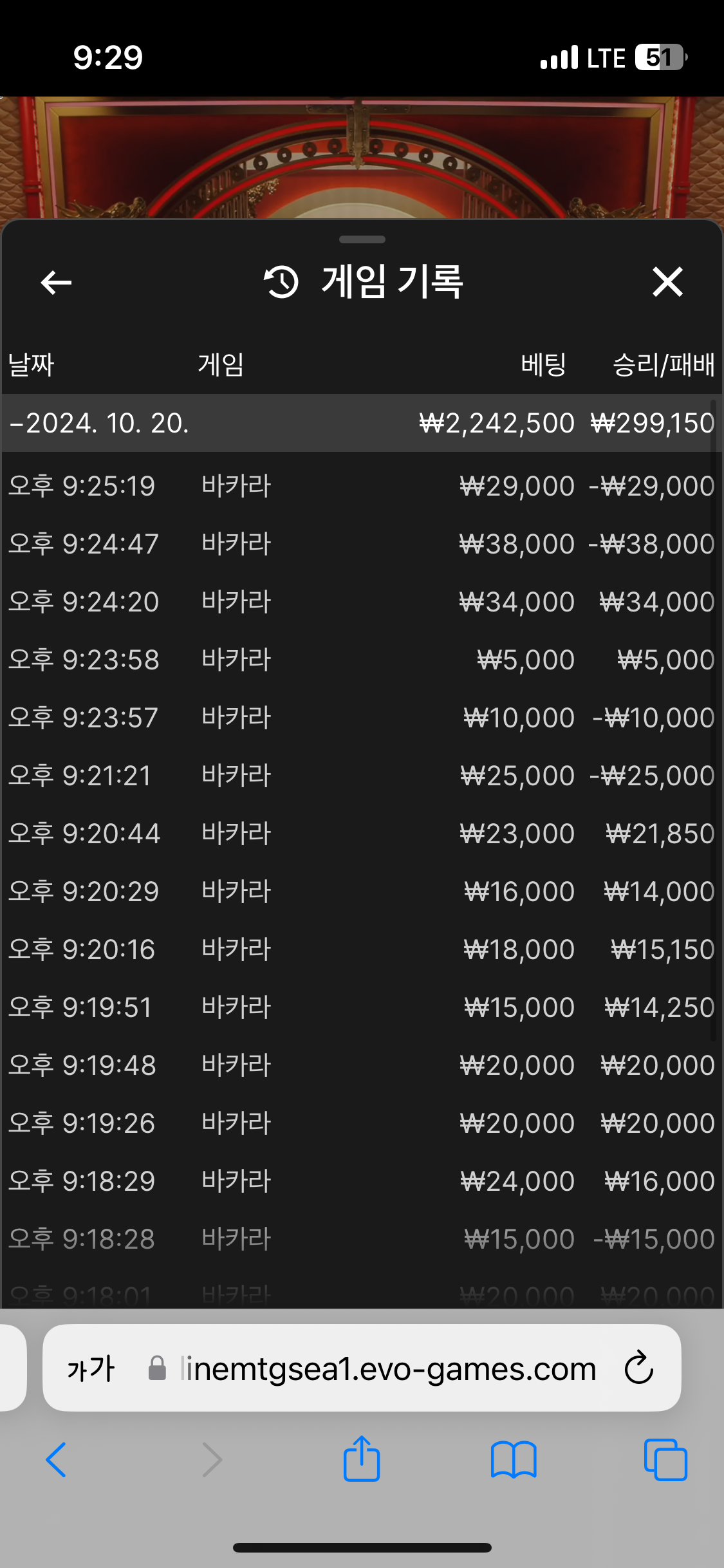Go back in Safari browser

[x=56, y=1459]
